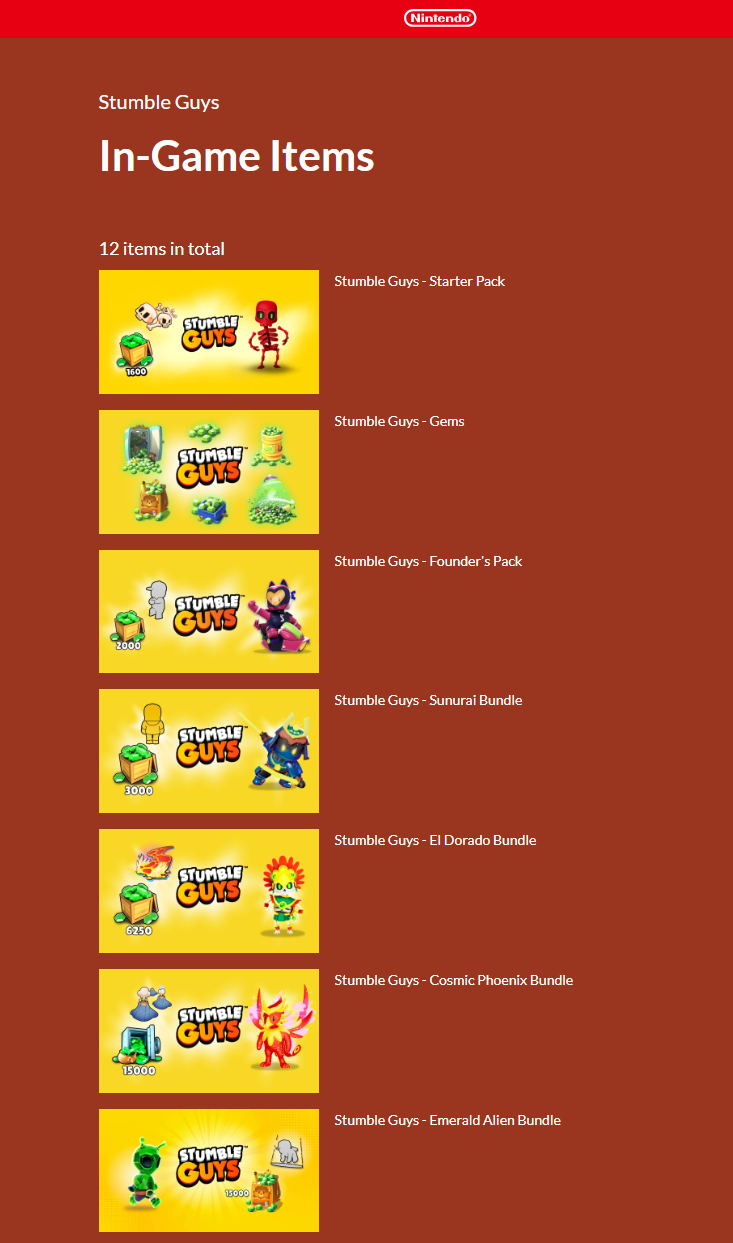Tap the Nintendo logo in the header

[x=440, y=18]
